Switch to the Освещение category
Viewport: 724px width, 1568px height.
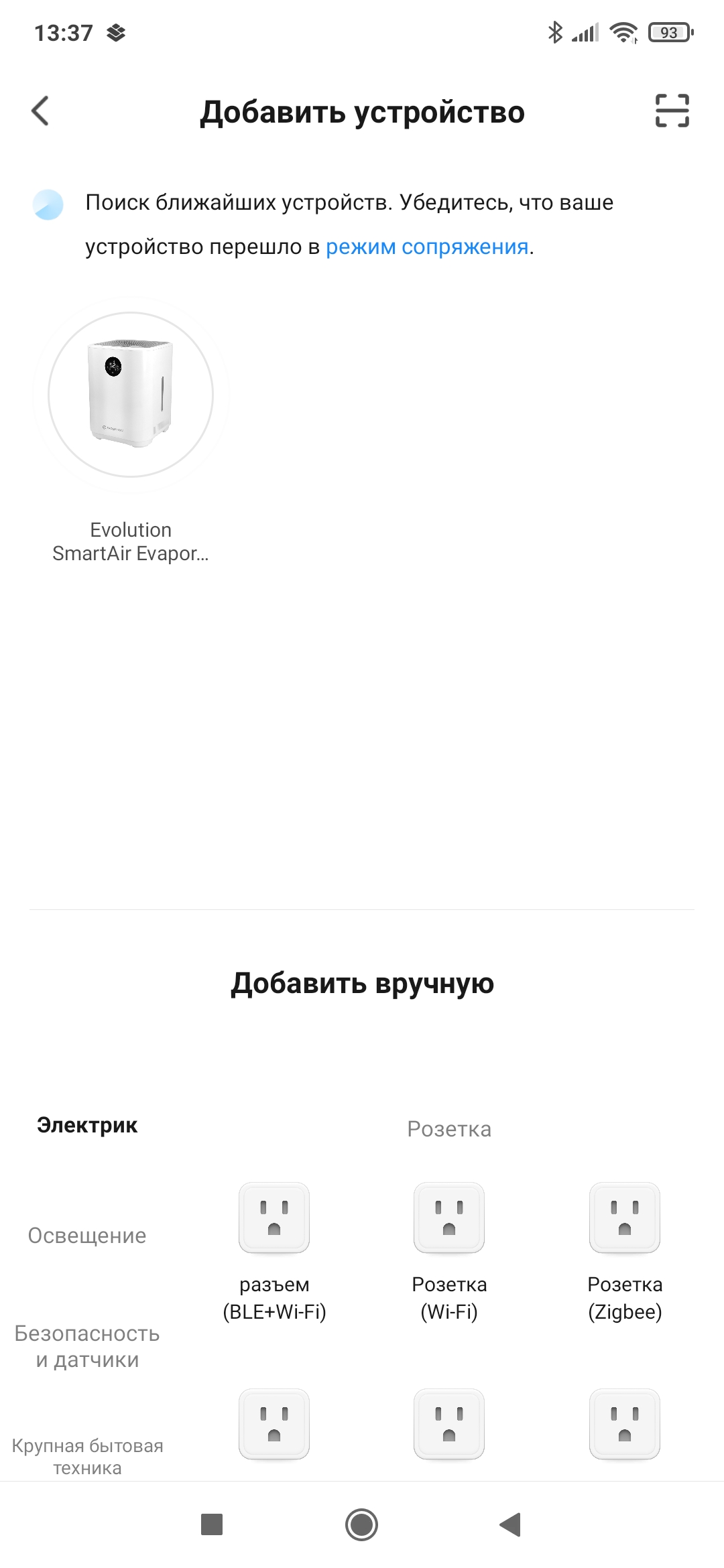click(87, 1236)
